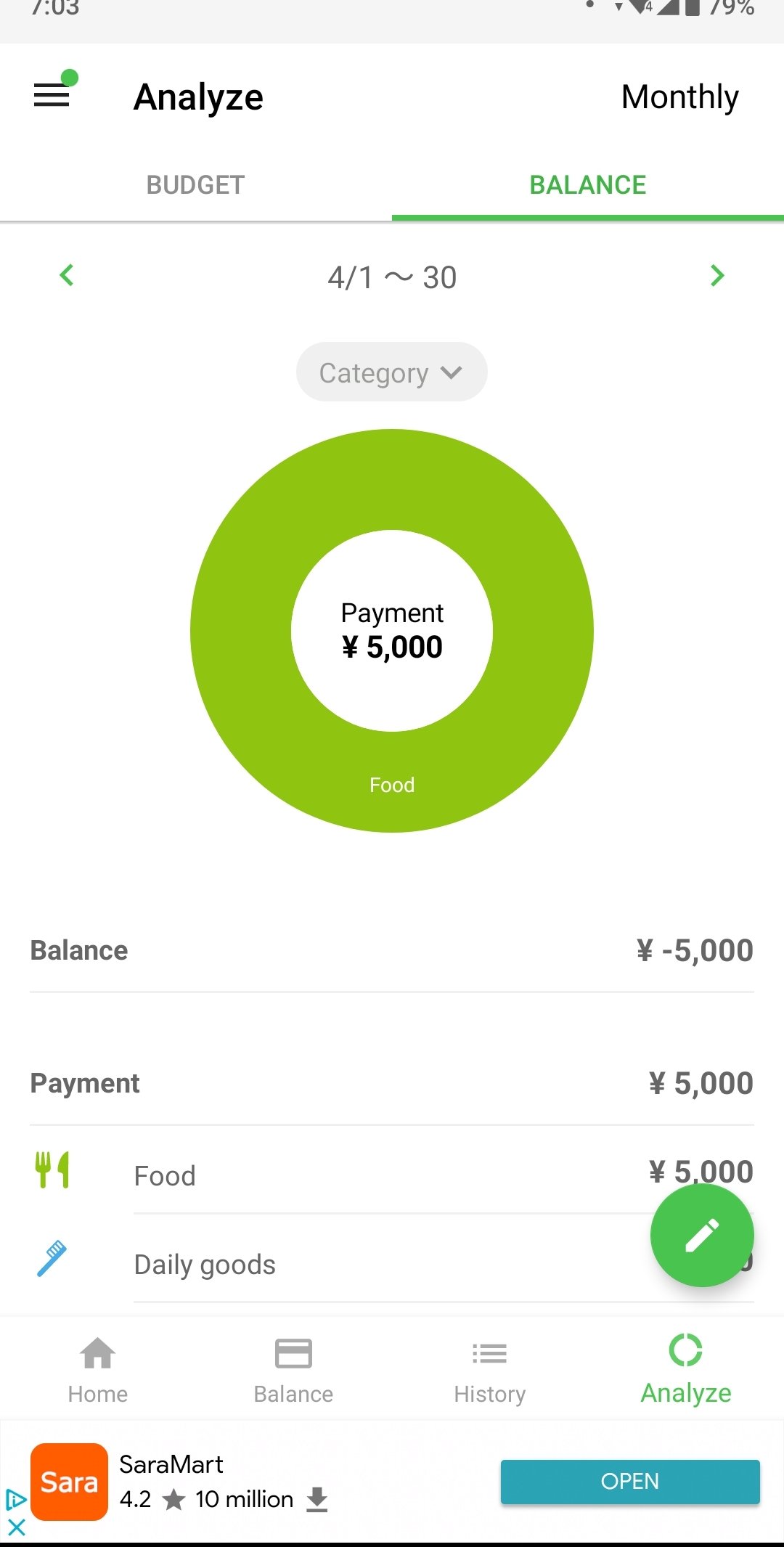Image resolution: width=784 pixels, height=1547 pixels.
Task: Open the Food payment row
Action: [x=392, y=1172]
